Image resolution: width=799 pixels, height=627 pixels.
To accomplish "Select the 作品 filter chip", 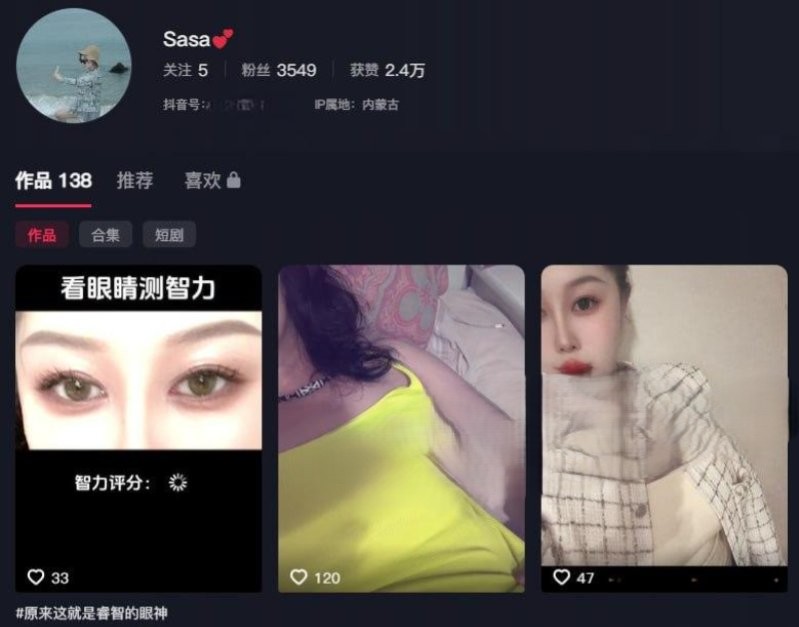I will point(42,235).
